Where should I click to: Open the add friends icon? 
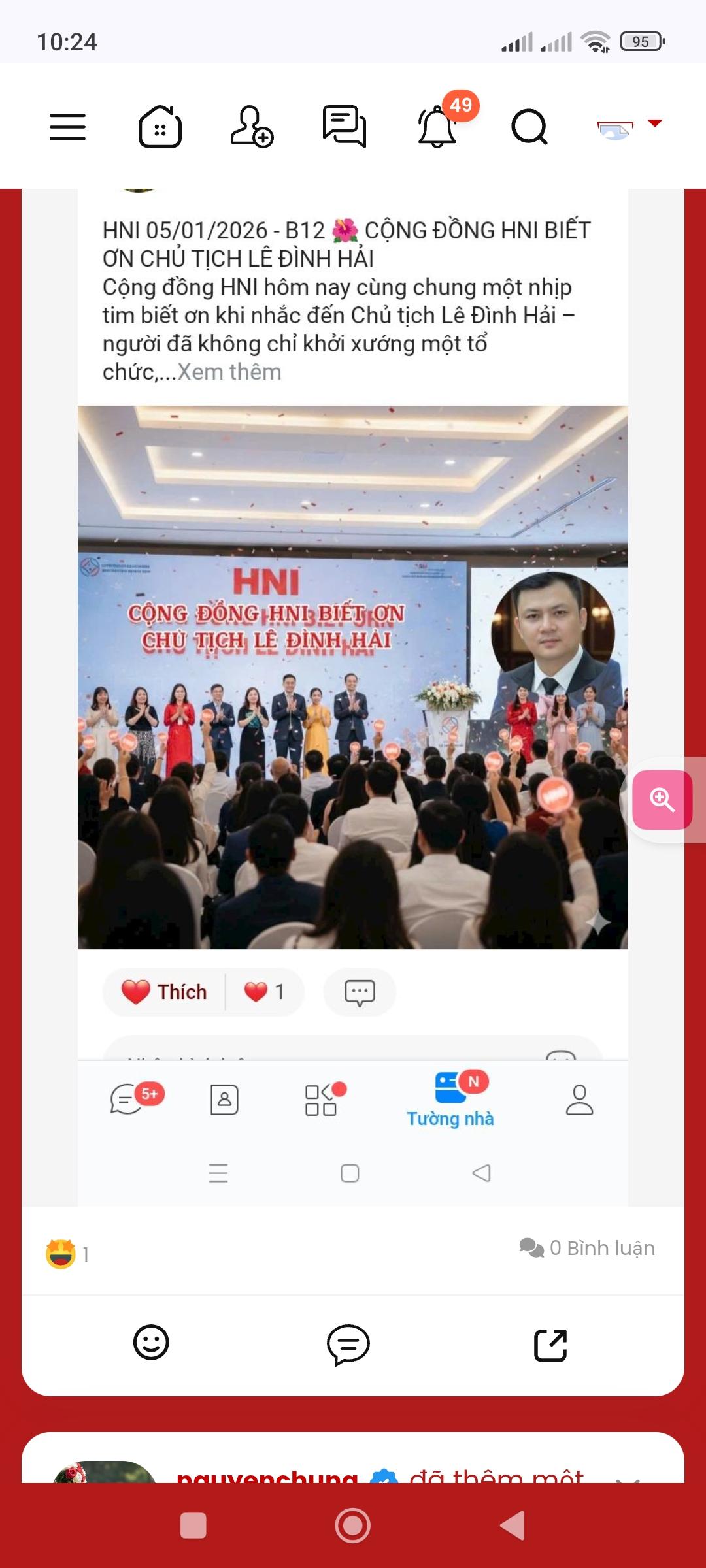point(252,127)
